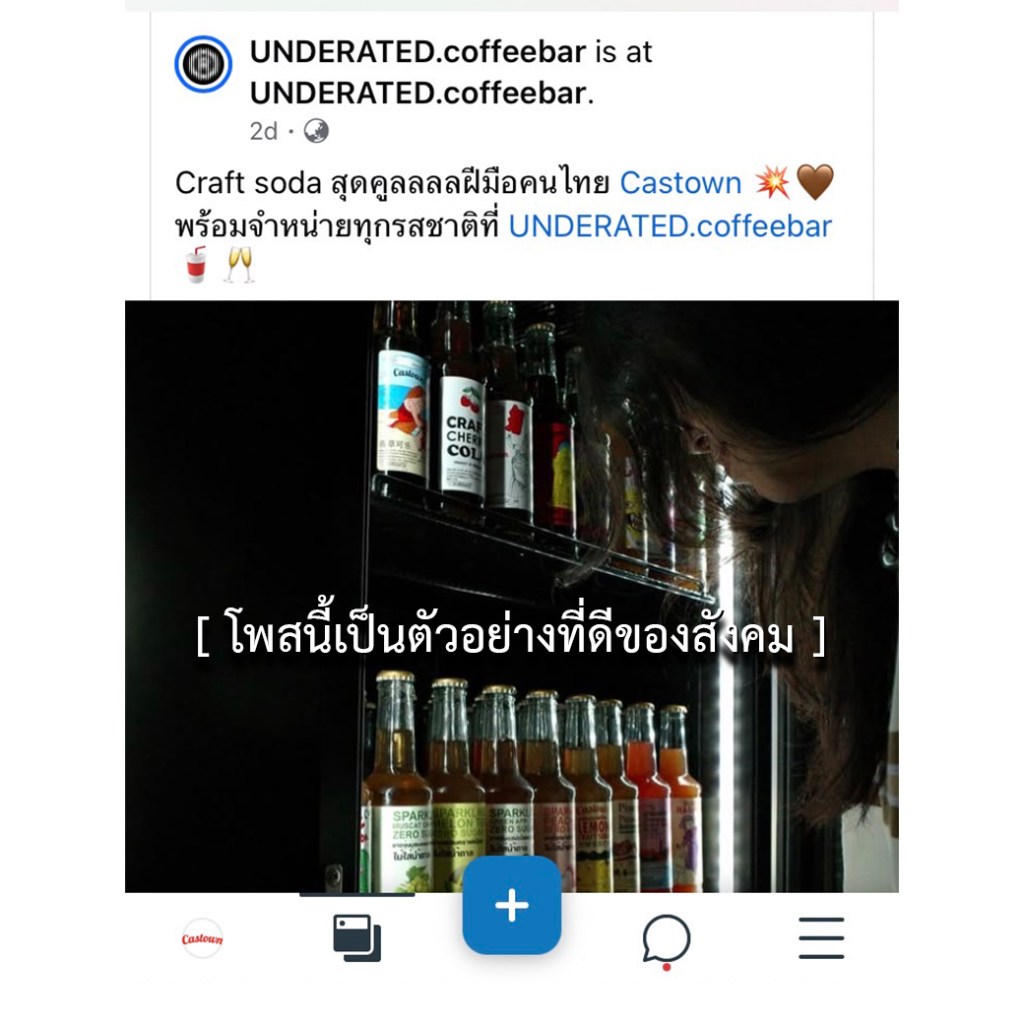Open the hamburger menu tab
The width and height of the screenshot is (1024, 1024).
tap(821, 938)
